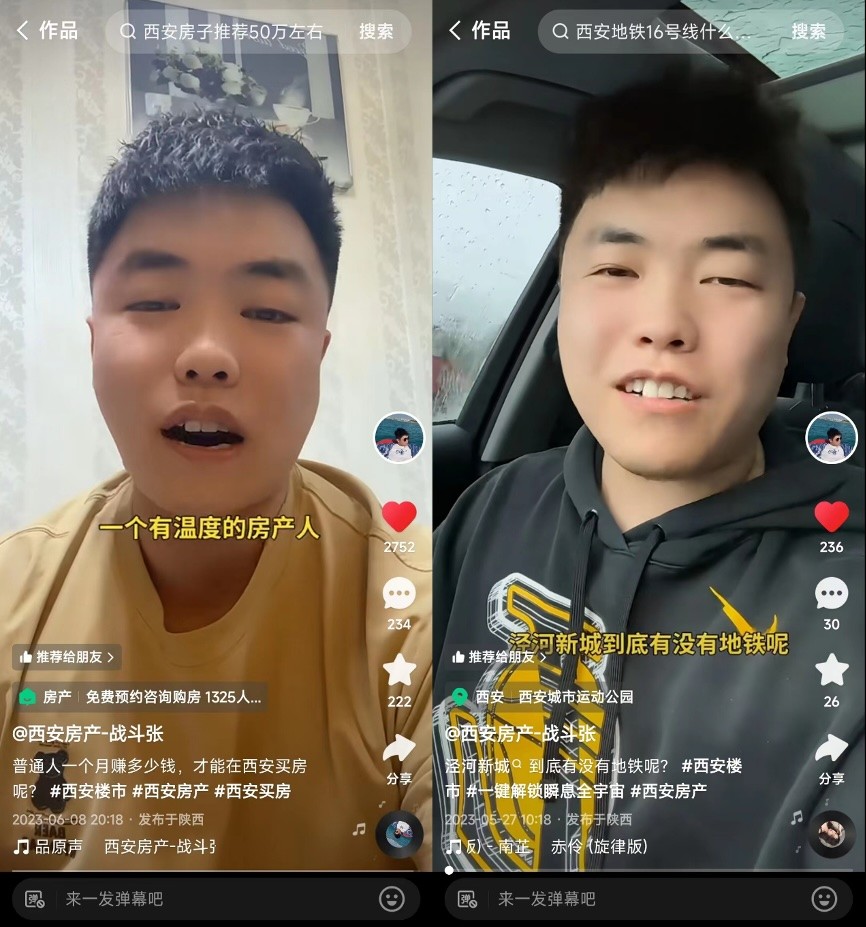Open the emoji picker in 泾河新城 video's 弹幕 bar

824,899
